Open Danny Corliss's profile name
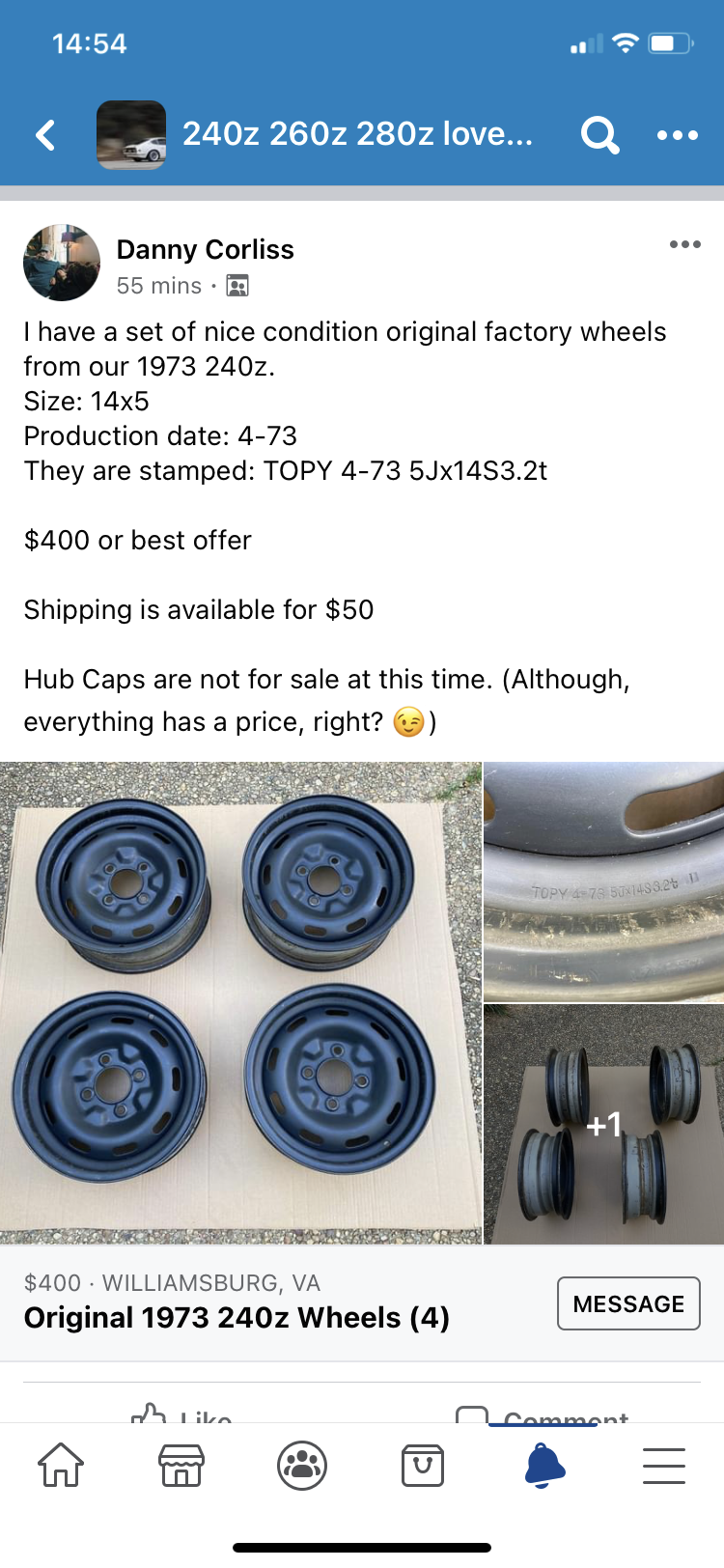Viewport: 724px width, 1568px height. pos(205,249)
